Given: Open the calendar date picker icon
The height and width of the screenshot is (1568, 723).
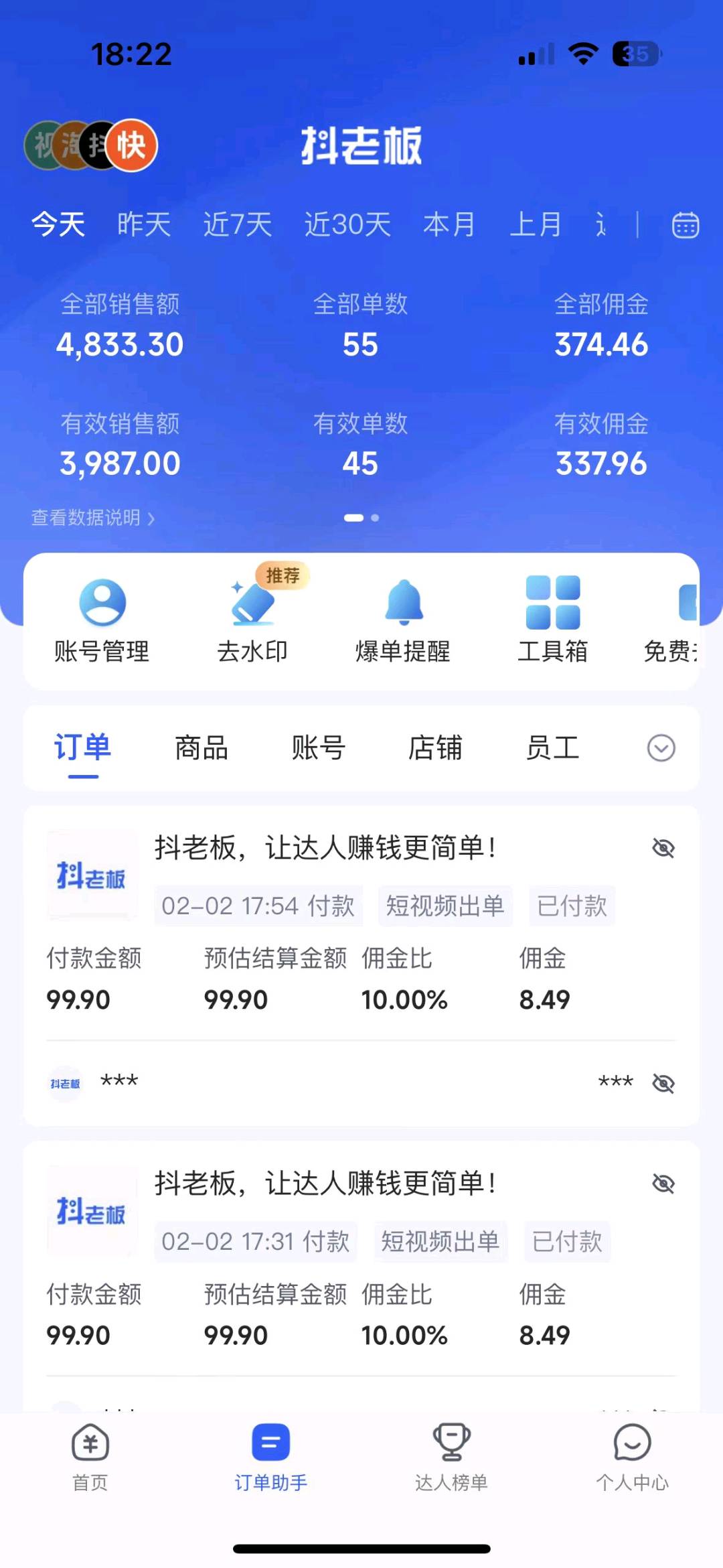Looking at the screenshot, I should 686,226.
